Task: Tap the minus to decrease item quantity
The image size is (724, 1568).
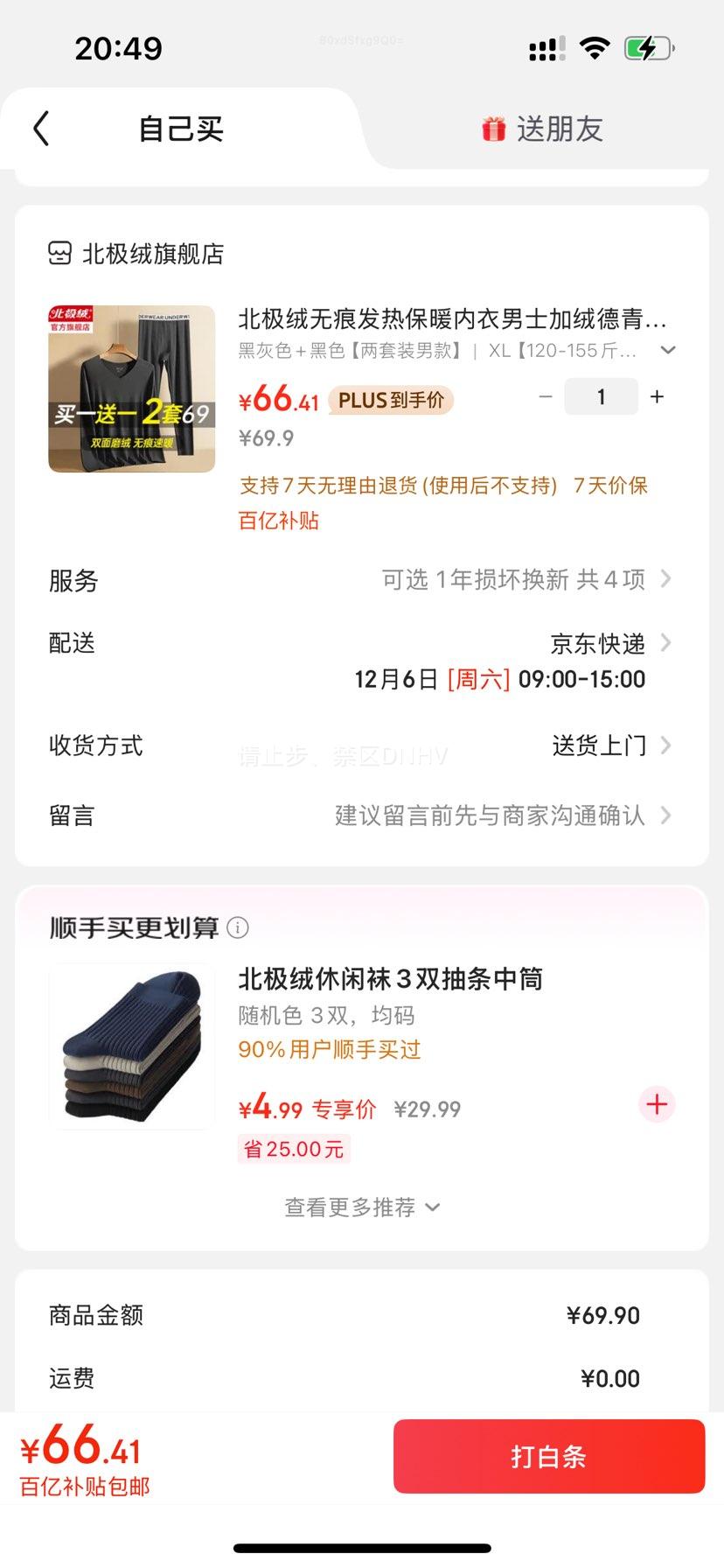Action: click(546, 396)
